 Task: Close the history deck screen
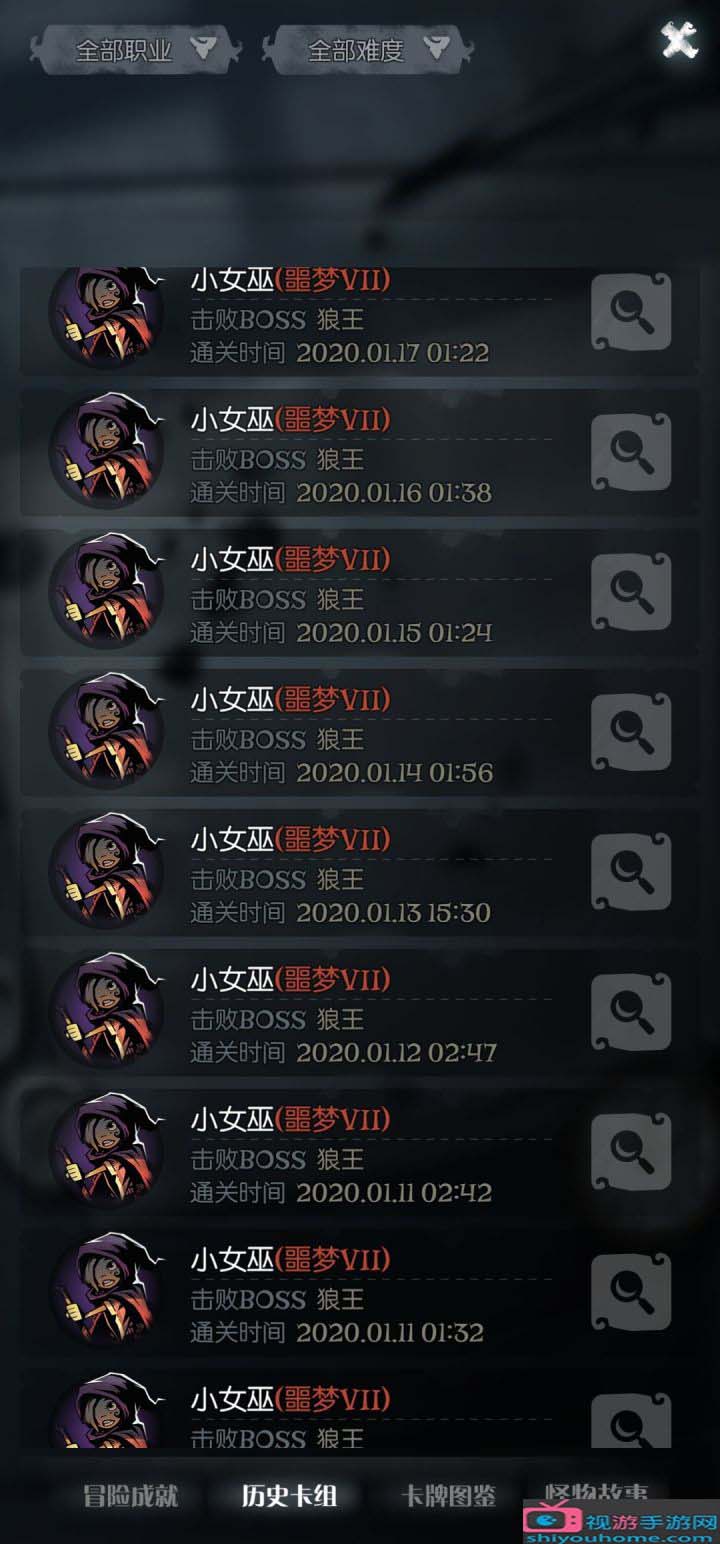pyautogui.click(x=679, y=40)
